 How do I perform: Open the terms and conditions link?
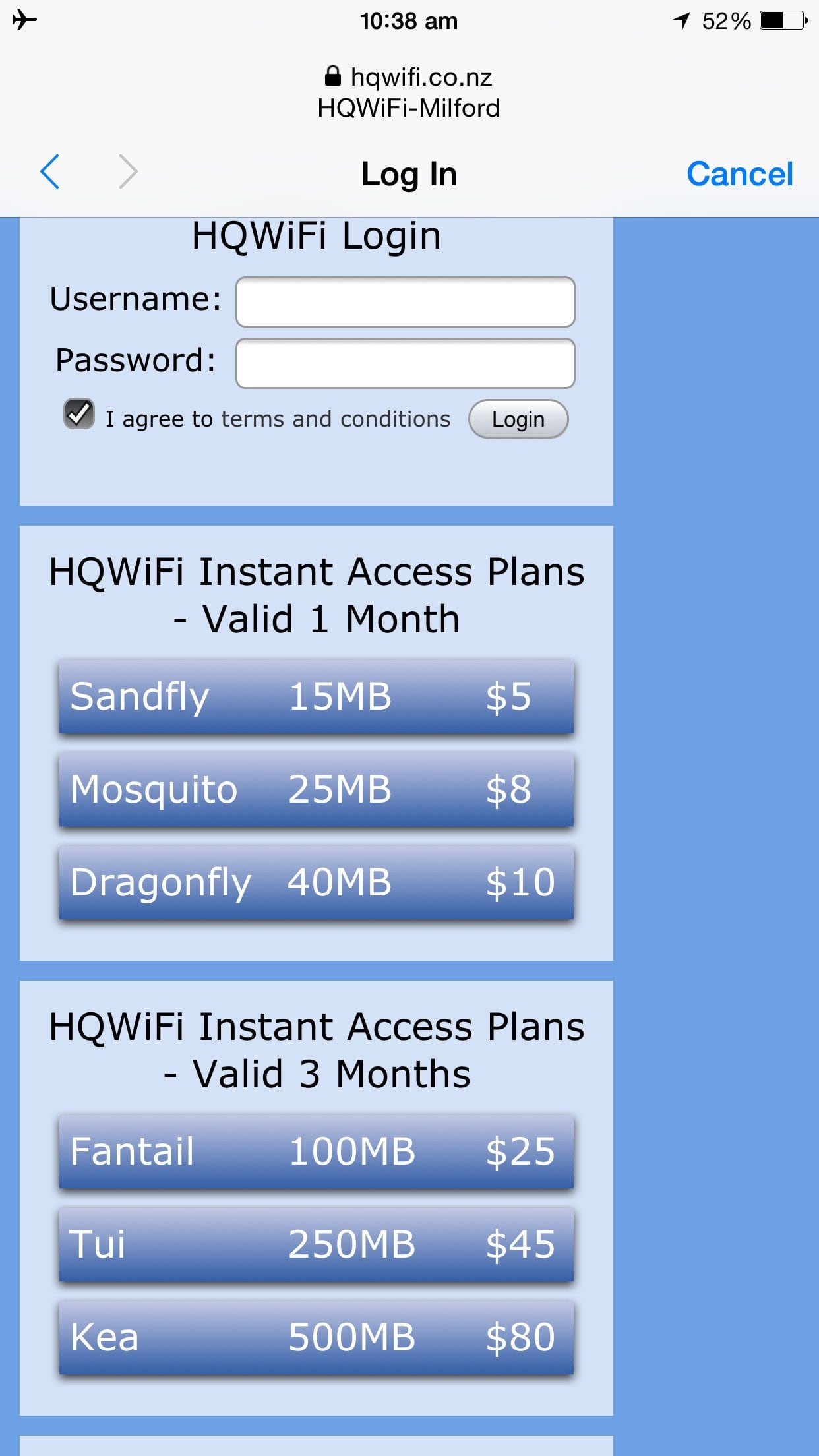(336, 419)
